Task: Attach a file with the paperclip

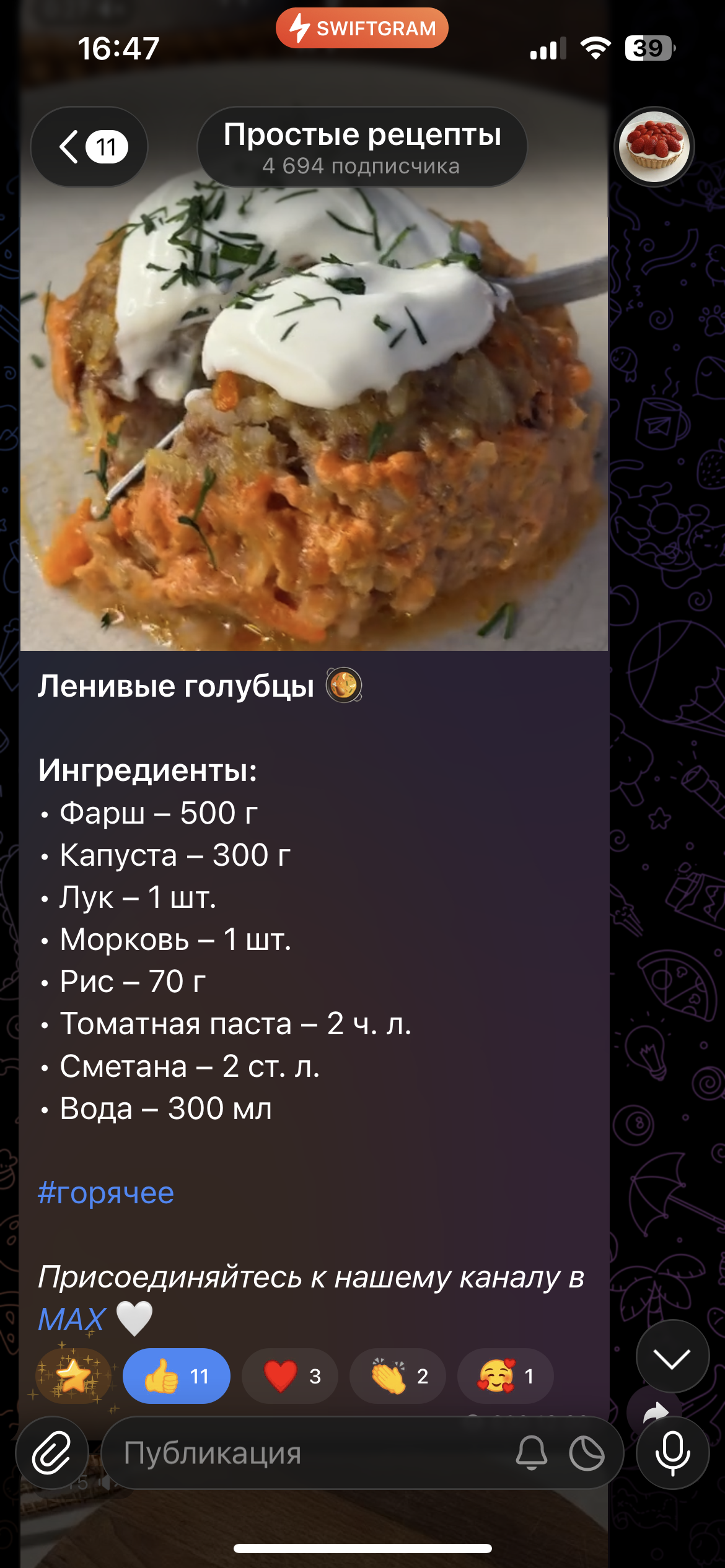Action: point(52,1453)
